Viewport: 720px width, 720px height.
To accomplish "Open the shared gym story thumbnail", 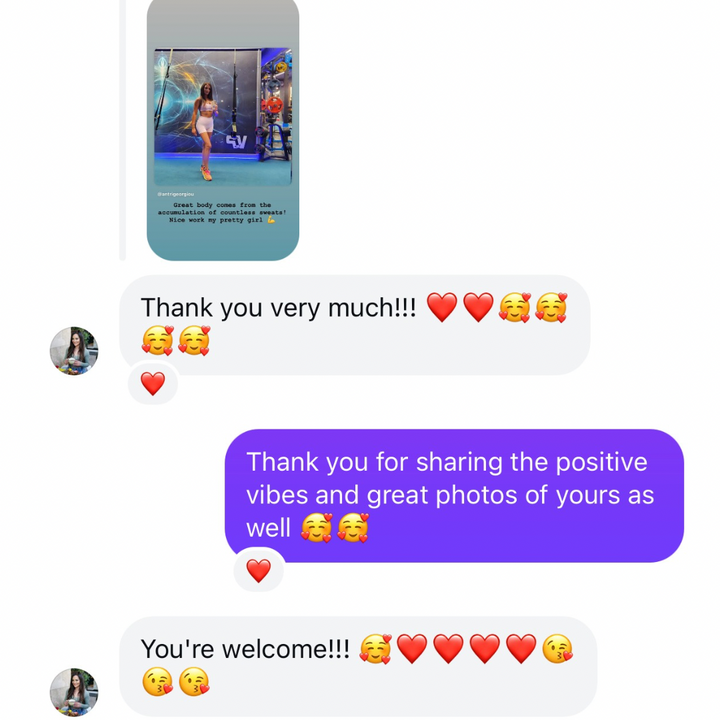I will pos(223,130).
